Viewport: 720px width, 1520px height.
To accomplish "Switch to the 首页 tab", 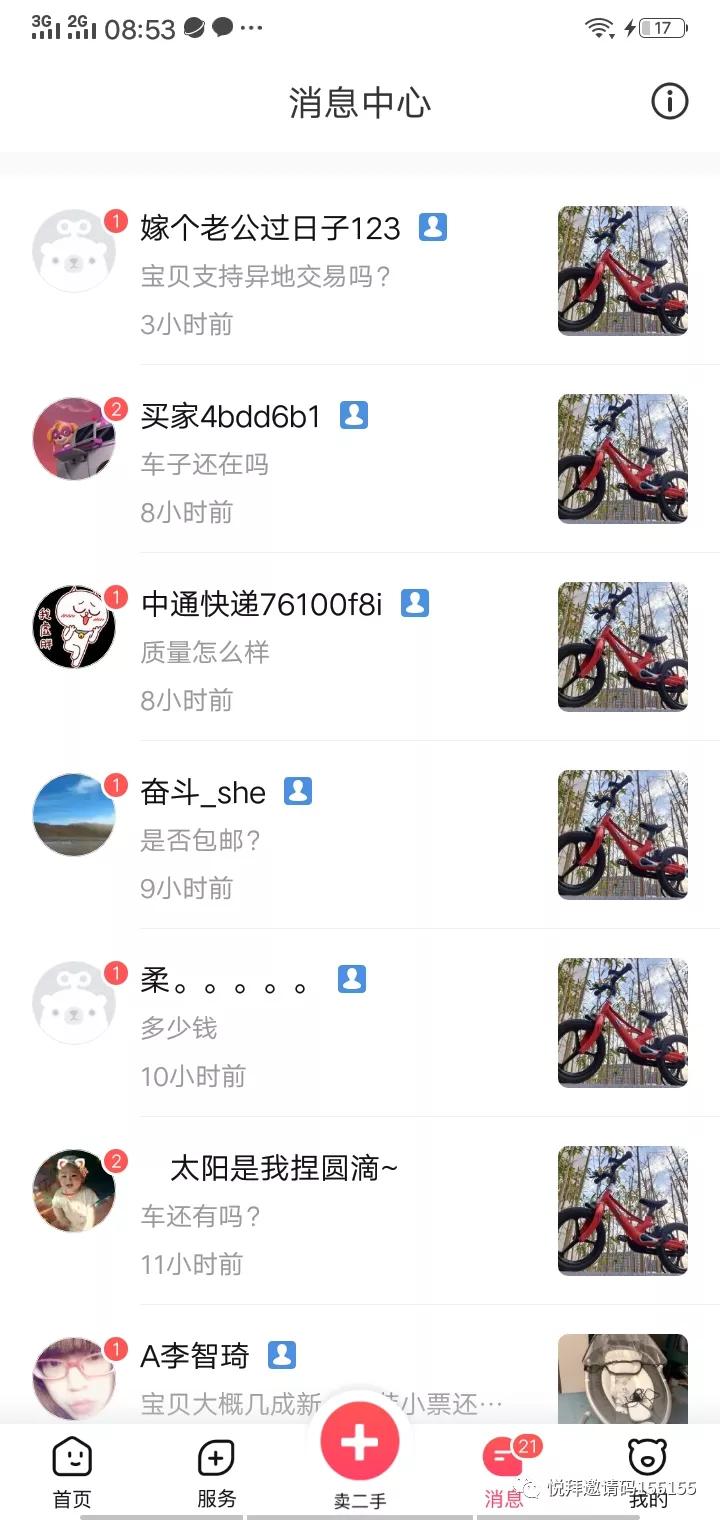I will click(72, 1471).
